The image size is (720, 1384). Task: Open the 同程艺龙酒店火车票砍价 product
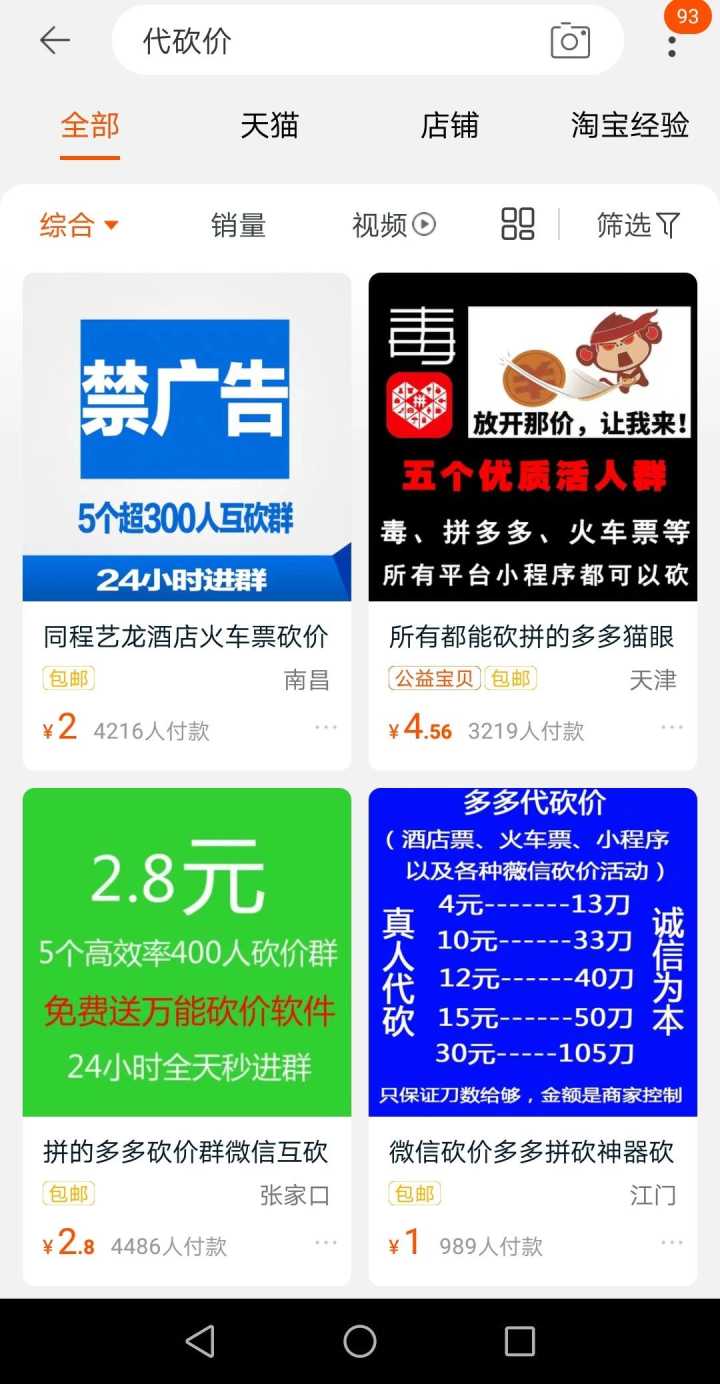(x=187, y=437)
